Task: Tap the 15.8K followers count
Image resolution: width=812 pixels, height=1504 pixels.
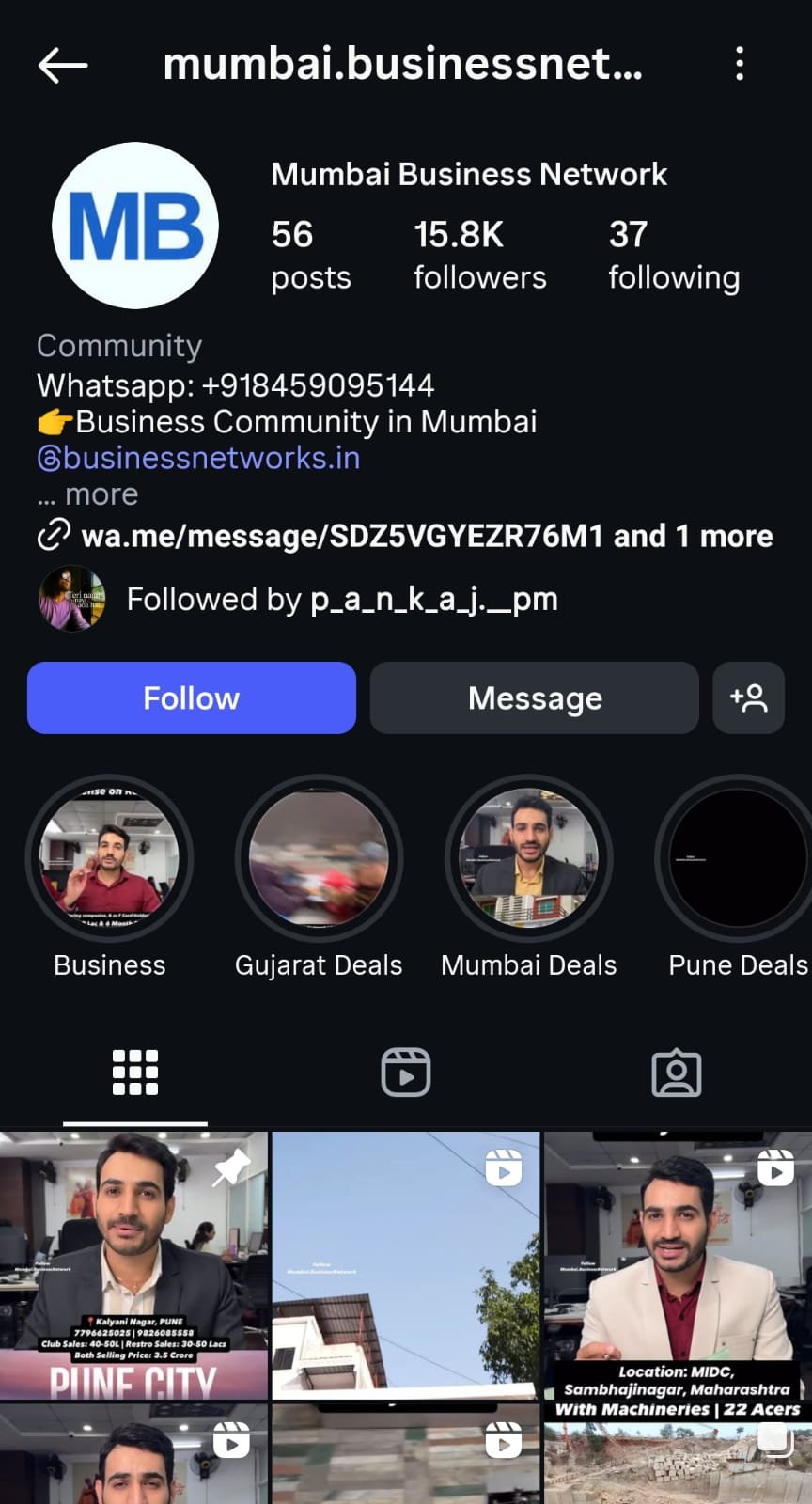Action: [479, 254]
